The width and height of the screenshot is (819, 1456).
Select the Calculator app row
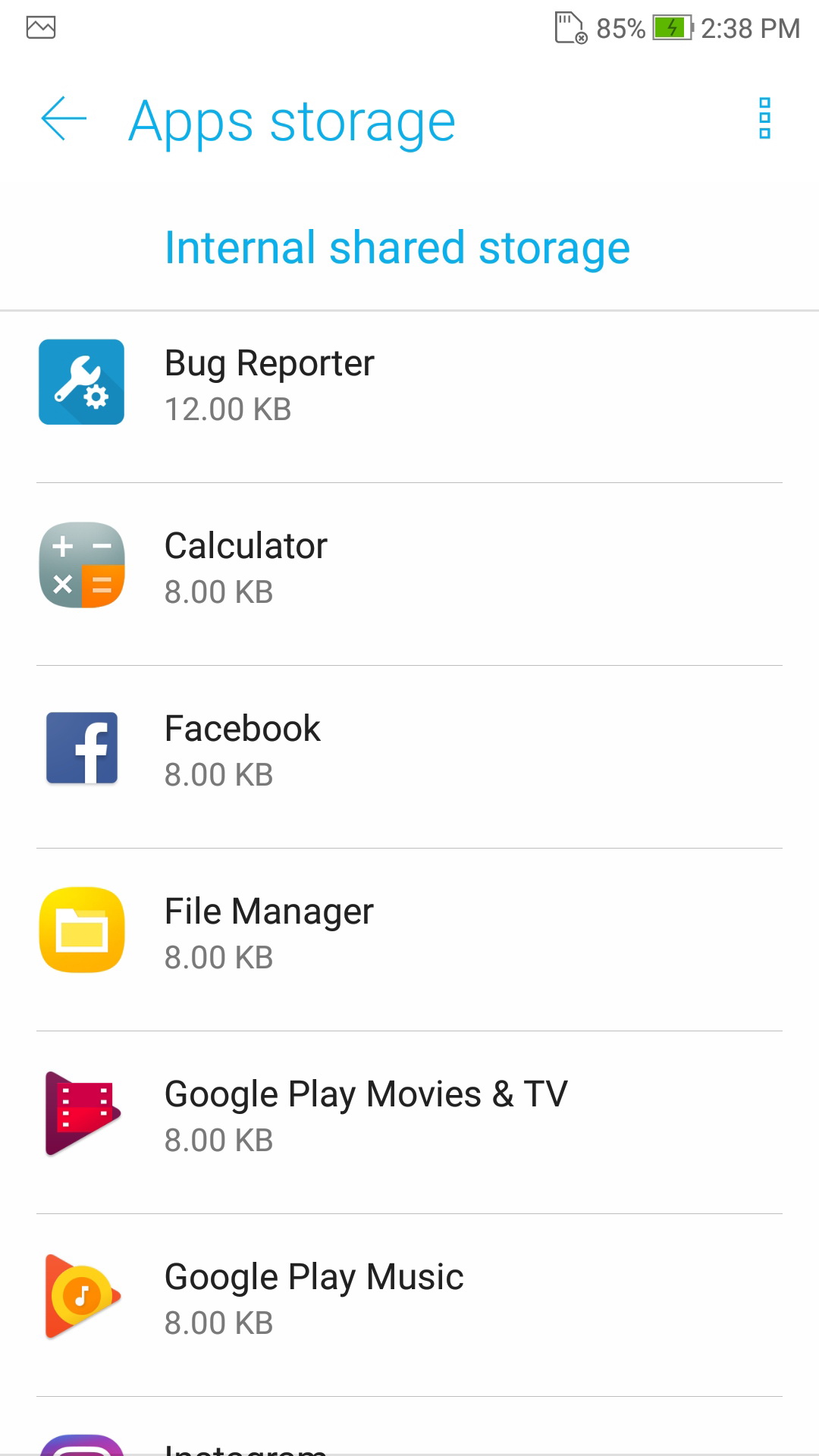coord(409,568)
